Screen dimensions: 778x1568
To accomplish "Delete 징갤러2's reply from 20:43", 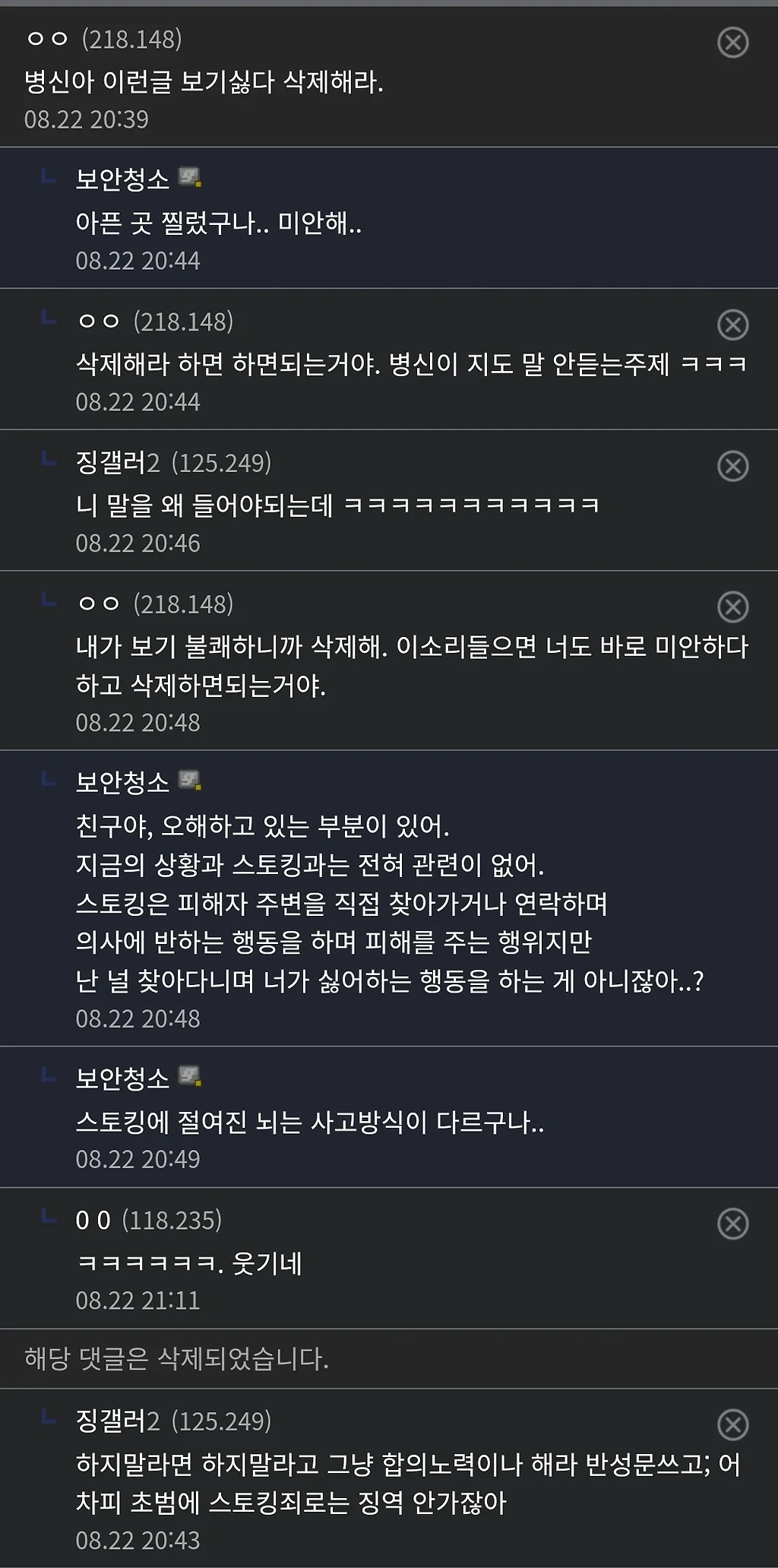I will pos(733,1424).
